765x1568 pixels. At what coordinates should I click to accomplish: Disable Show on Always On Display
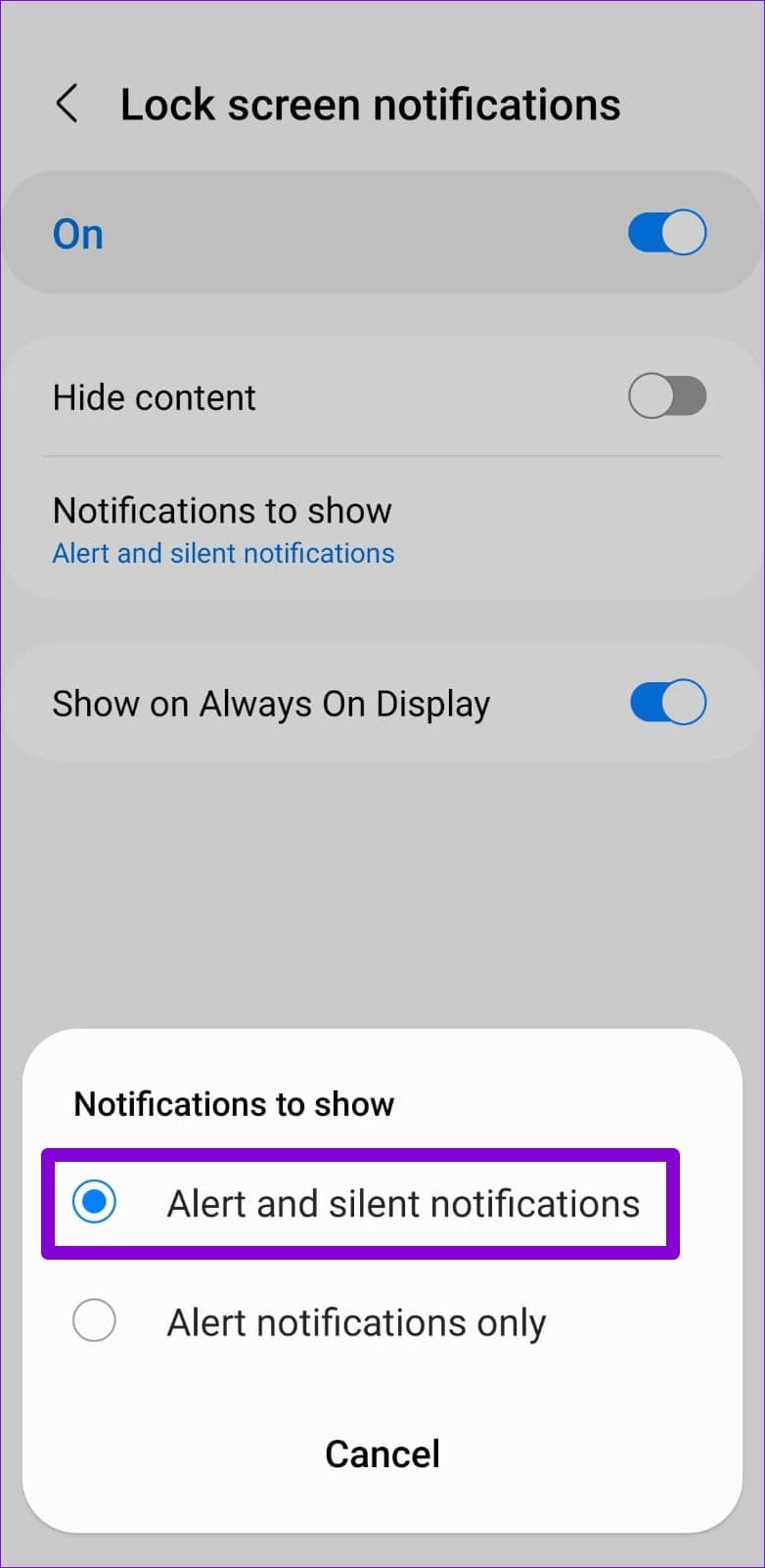[x=667, y=703]
